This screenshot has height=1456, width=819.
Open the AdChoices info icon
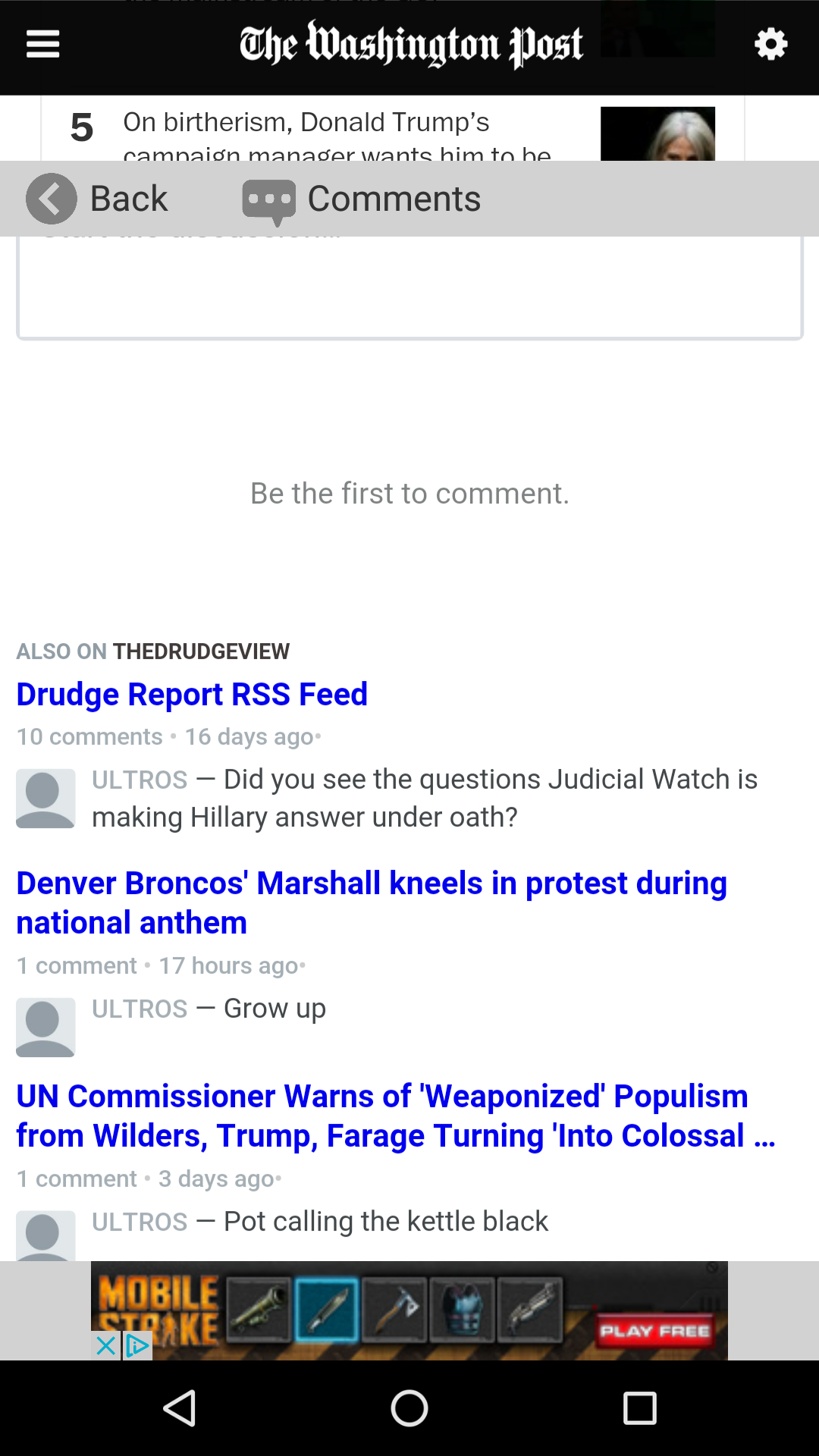point(138,1346)
